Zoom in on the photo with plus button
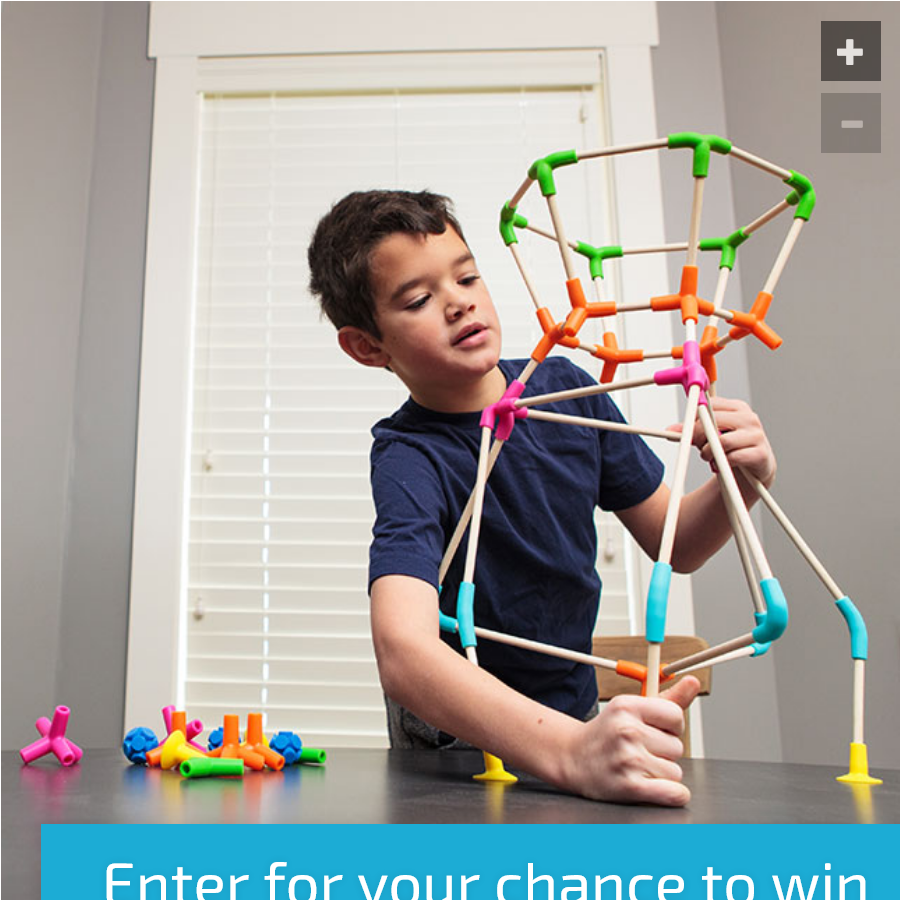This screenshot has width=900, height=900. (850, 51)
